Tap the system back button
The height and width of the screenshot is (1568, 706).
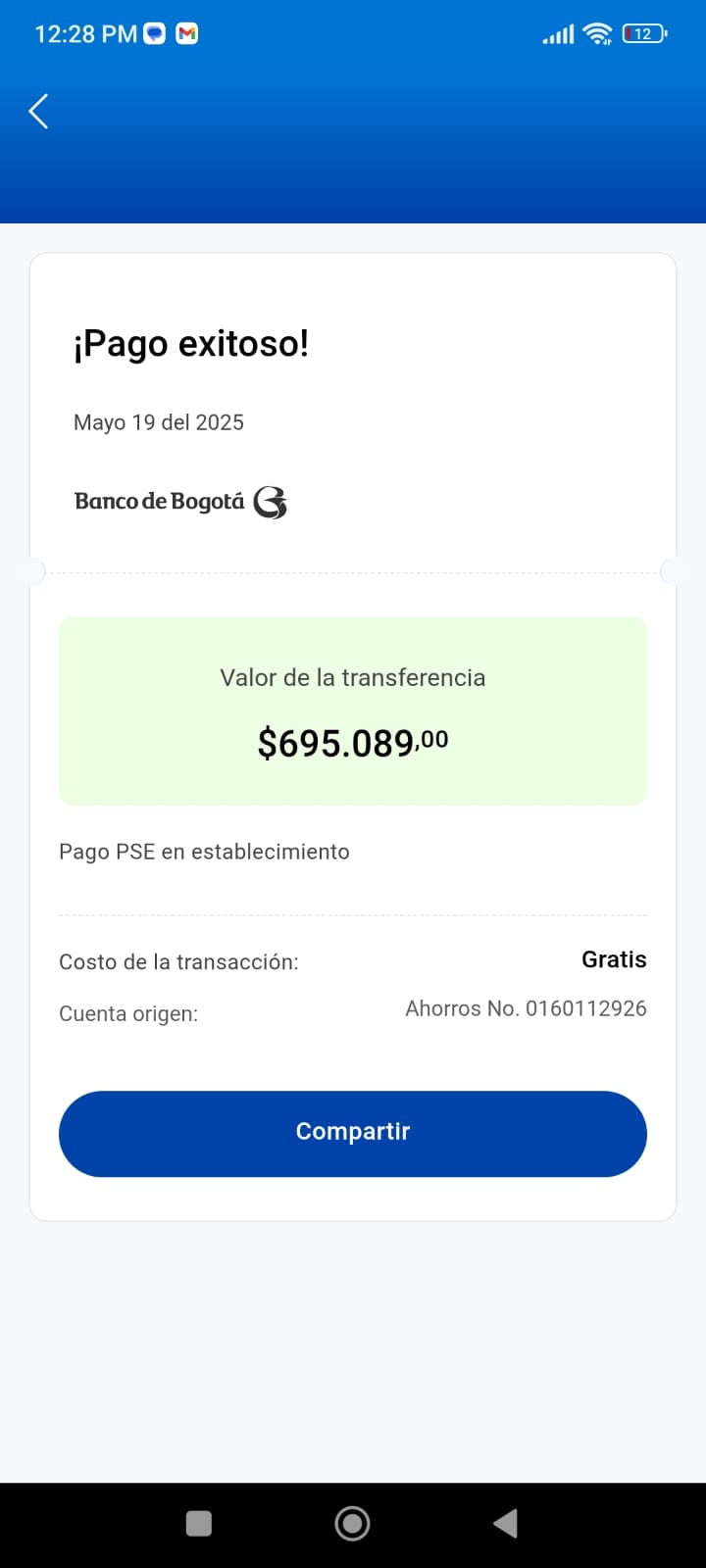[x=505, y=1523]
